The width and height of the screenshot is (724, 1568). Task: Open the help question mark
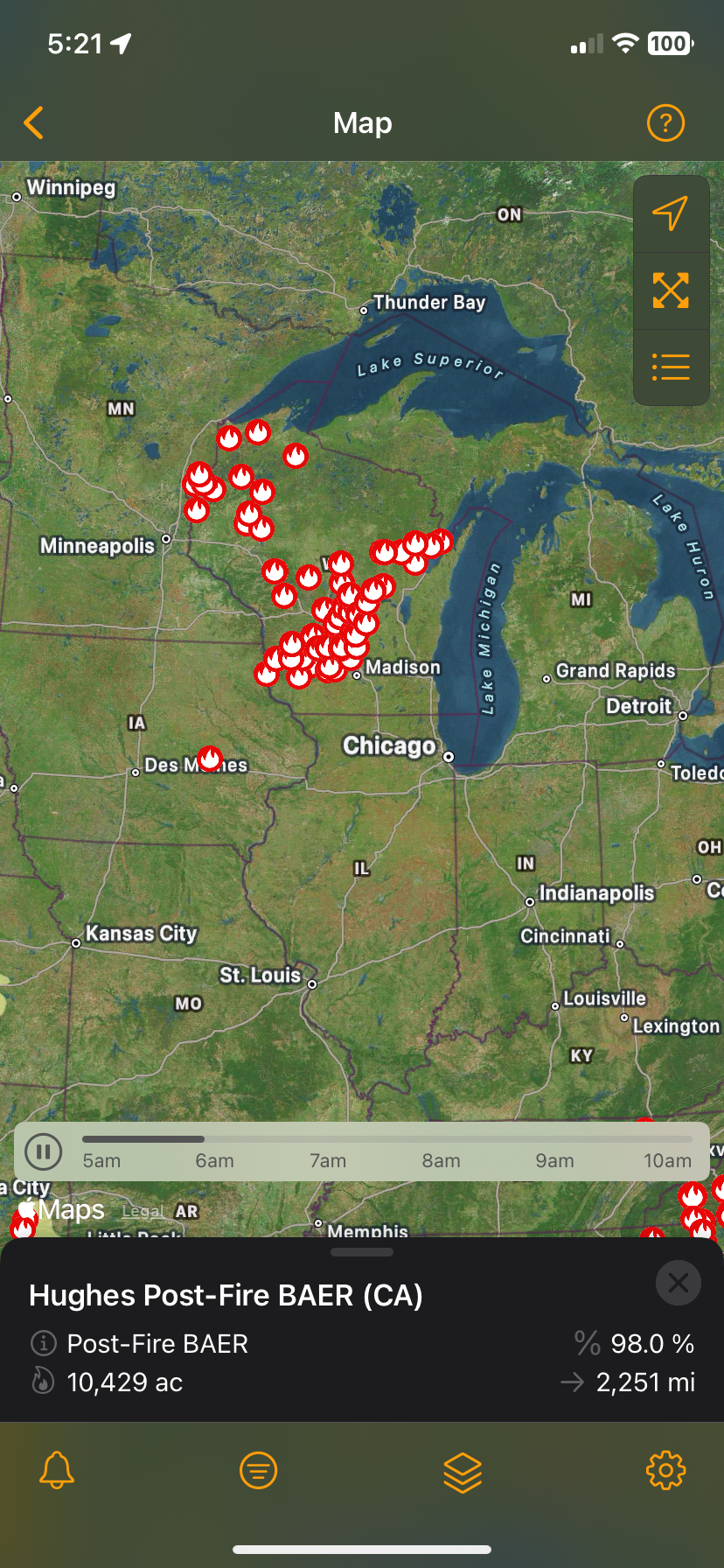click(665, 123)
